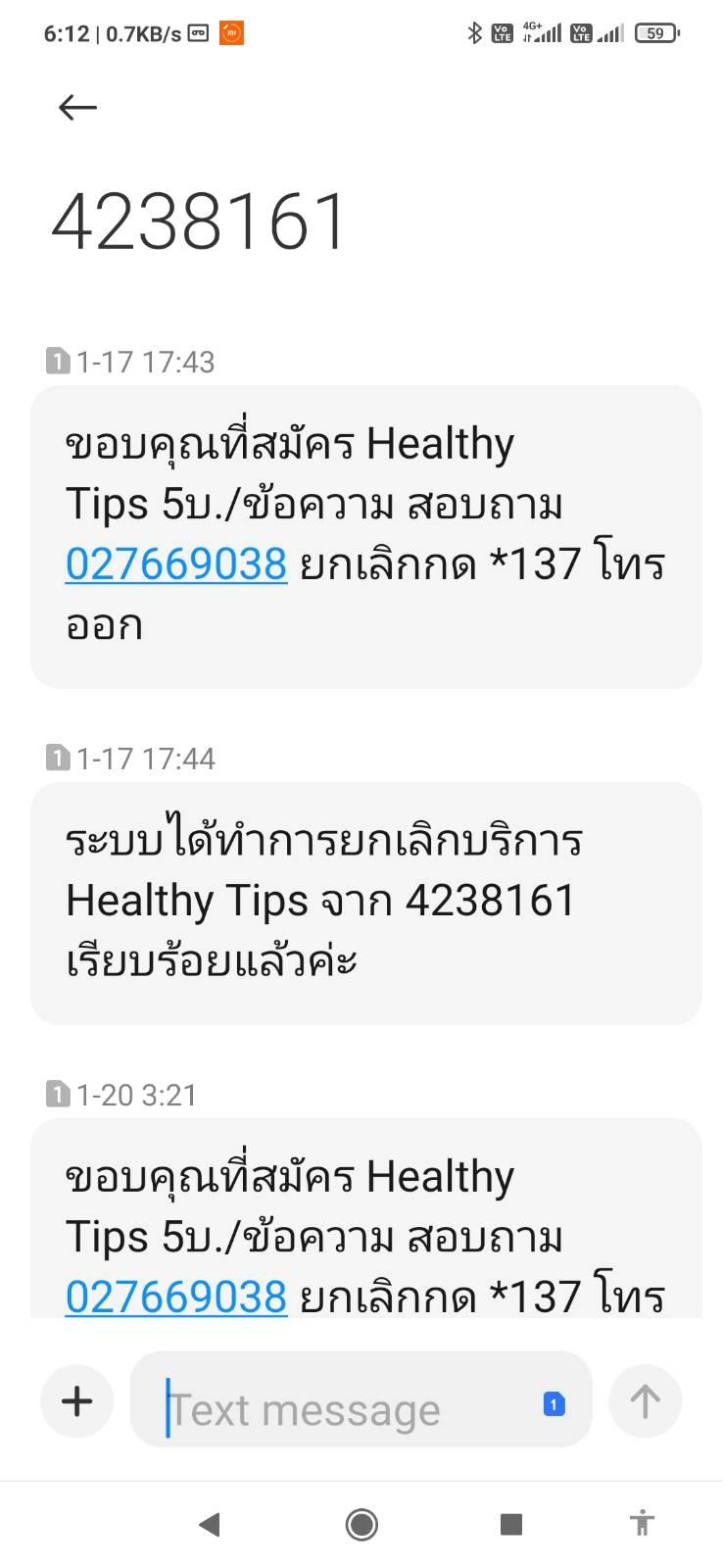Viewport: 723px width, 1568px height.
Task: Open recent apps with the square button
Action: click(510, 1524)
